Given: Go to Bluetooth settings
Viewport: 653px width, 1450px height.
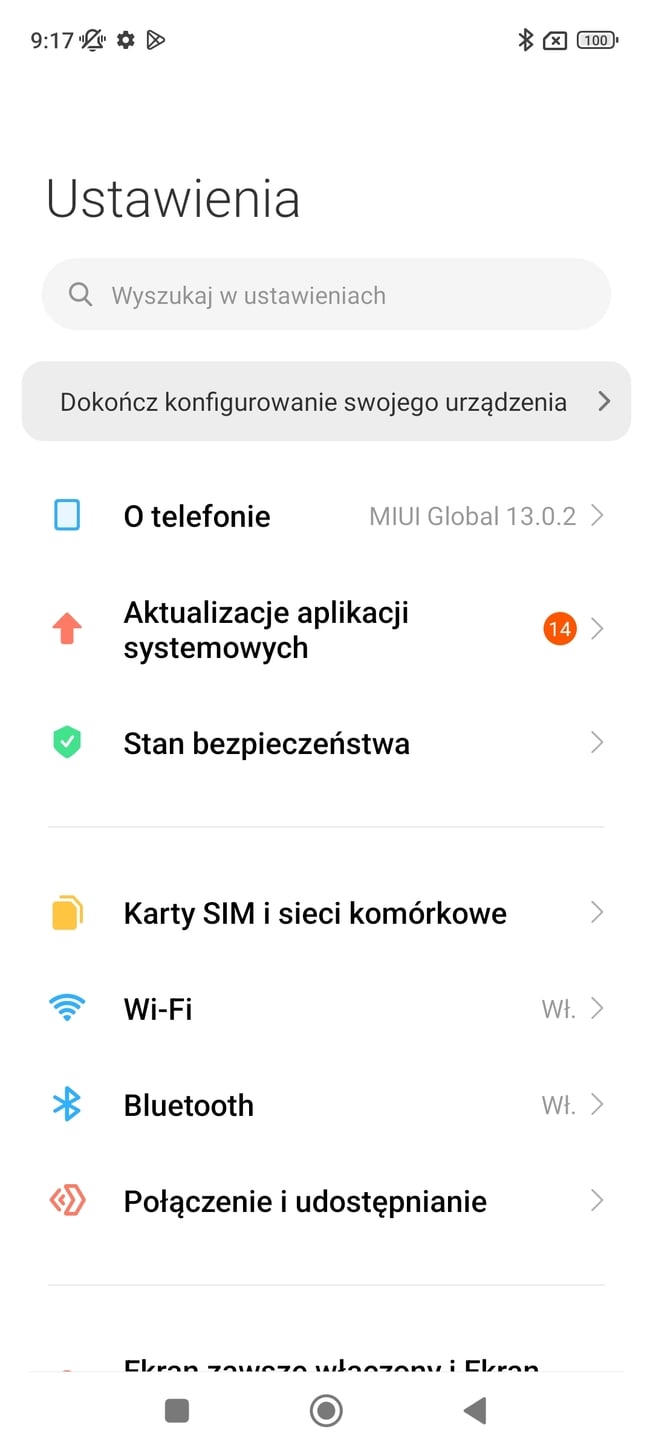Looking at the screenshot, I should coord(325,1105).
